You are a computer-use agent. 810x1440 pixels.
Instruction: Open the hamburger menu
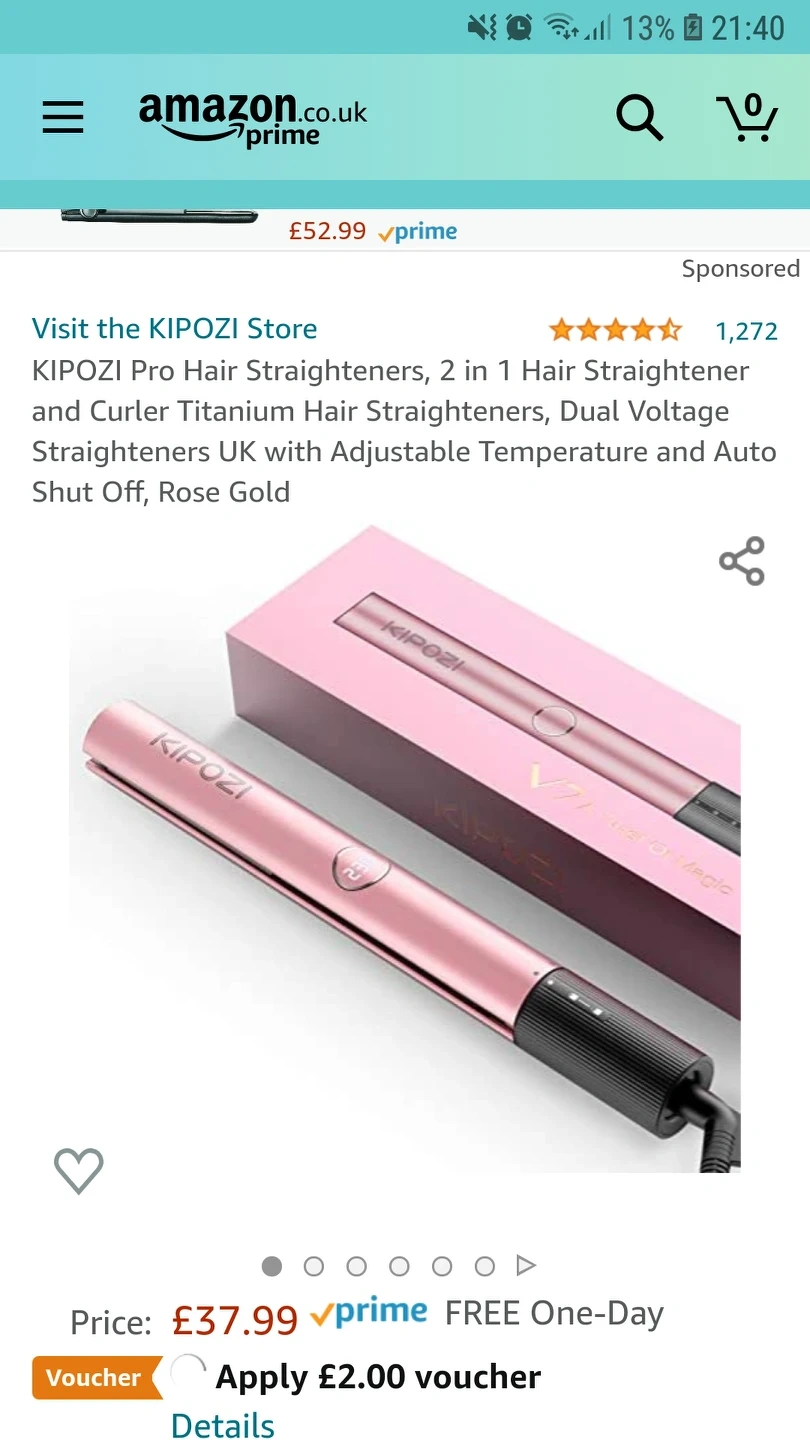coord(62,118)
